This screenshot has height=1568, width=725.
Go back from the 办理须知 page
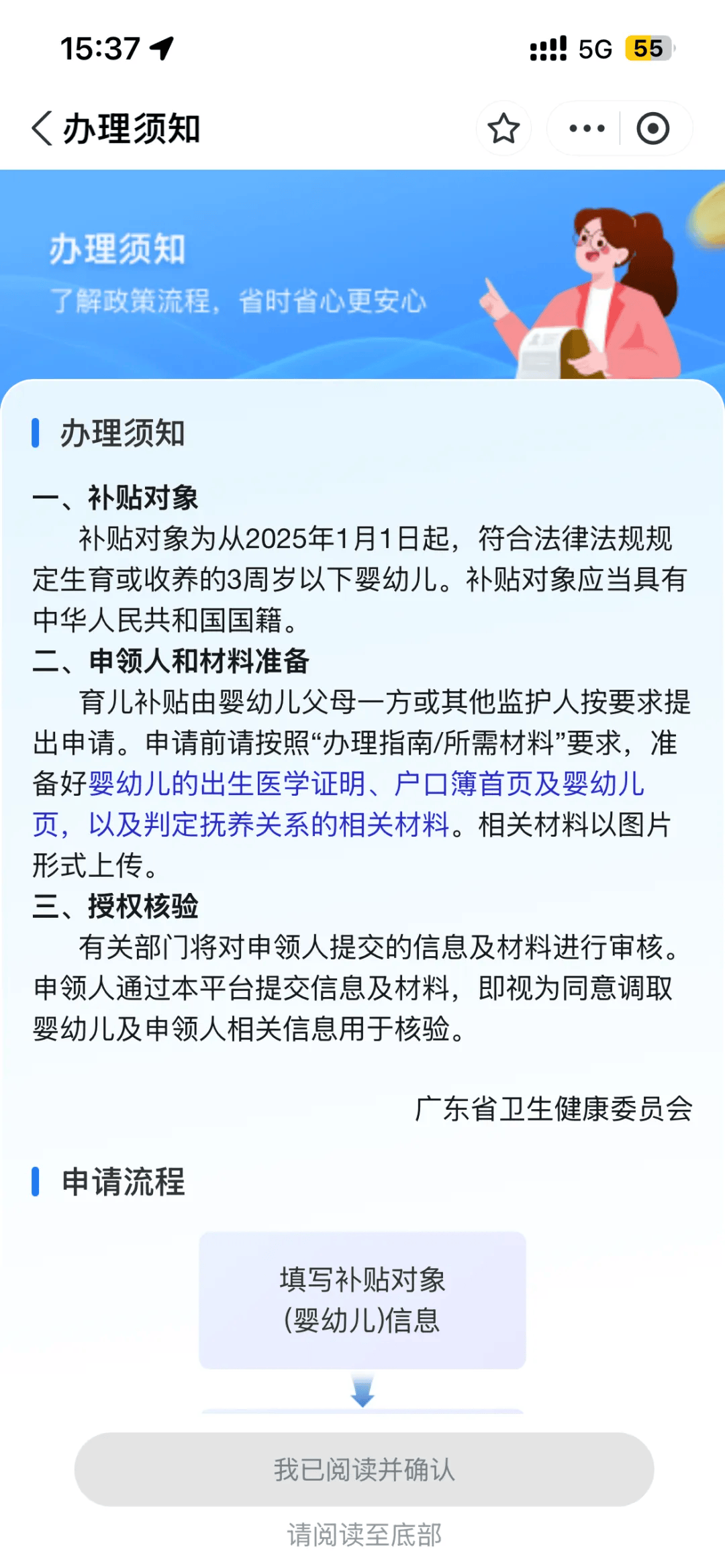(x=42, y=128)
